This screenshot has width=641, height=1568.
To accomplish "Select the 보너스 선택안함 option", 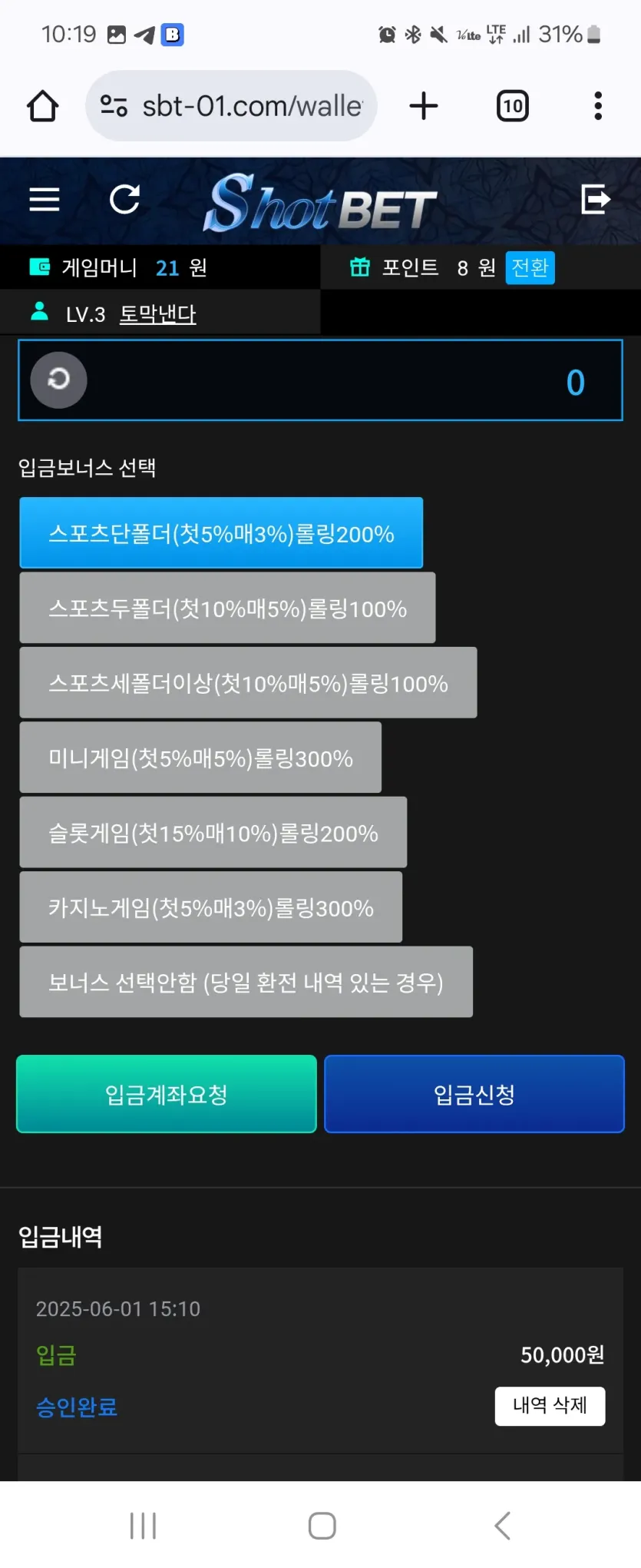I will click(246, 982).
